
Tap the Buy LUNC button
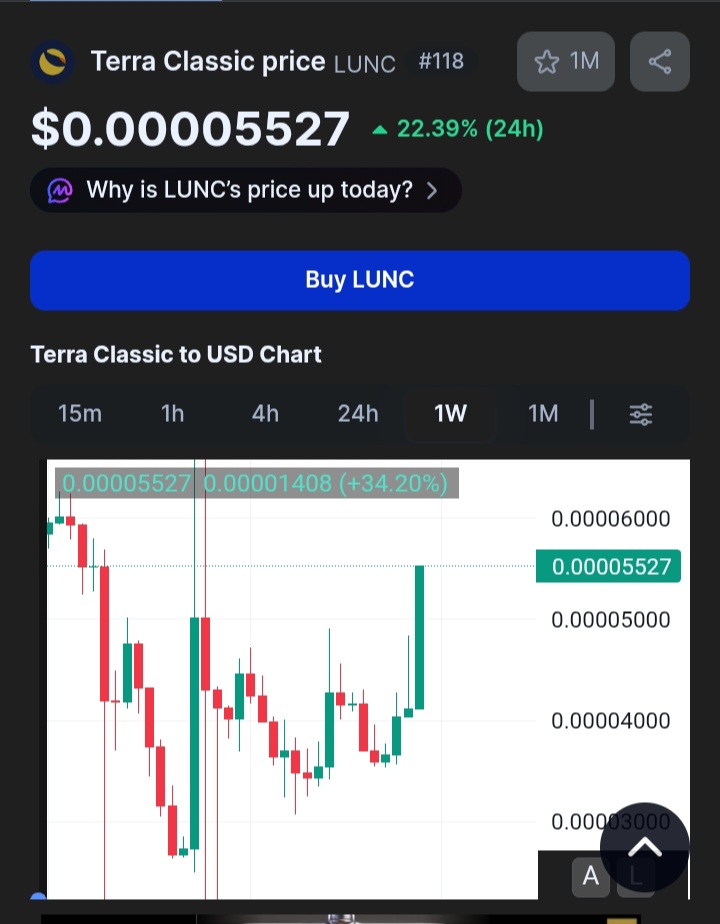pos(360,280)
